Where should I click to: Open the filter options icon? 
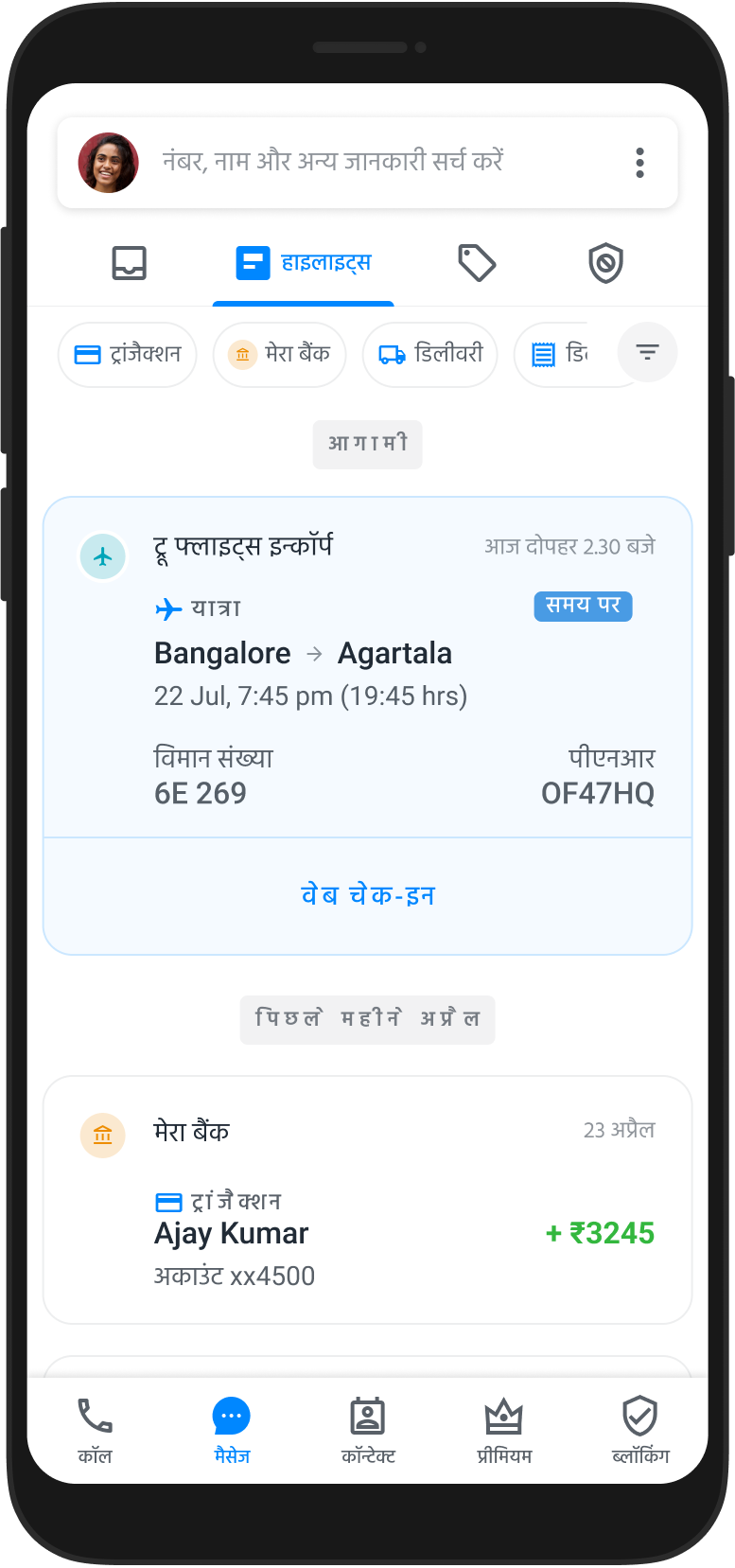click(x=647, y=352)
